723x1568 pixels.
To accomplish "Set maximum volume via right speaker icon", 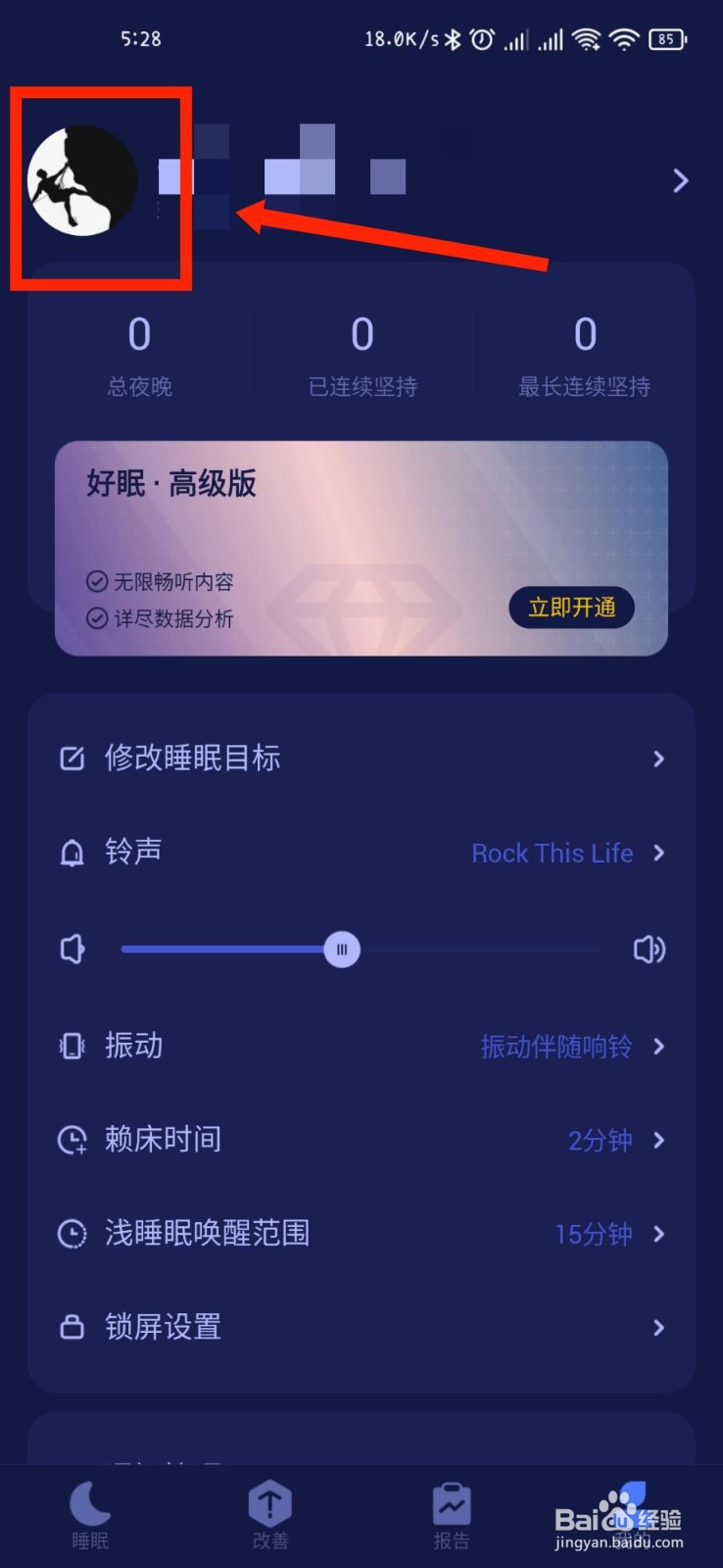I will point(649,949).
